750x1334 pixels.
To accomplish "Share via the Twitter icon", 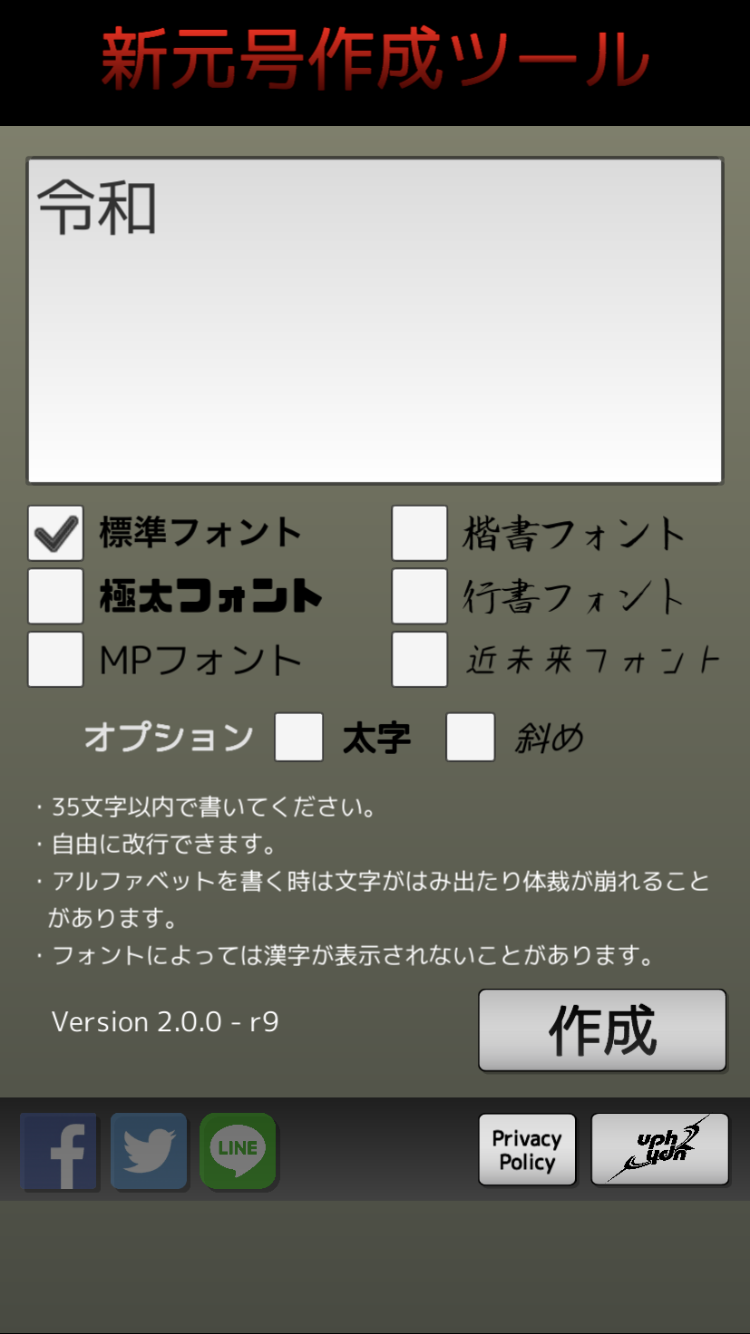I will coord(148,1151).
